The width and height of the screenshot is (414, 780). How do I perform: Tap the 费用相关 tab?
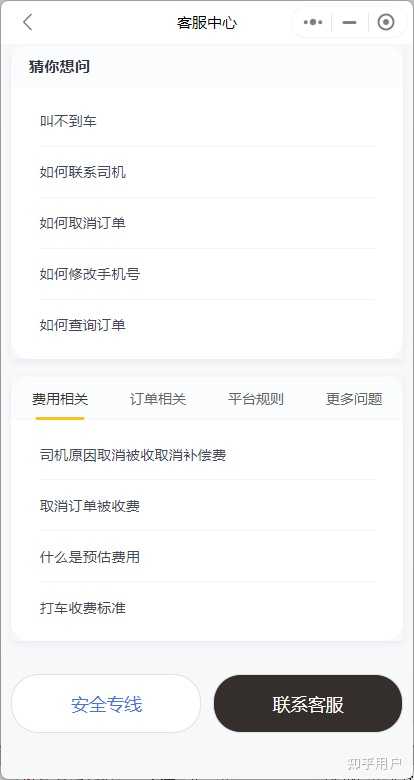click(60, 399)
